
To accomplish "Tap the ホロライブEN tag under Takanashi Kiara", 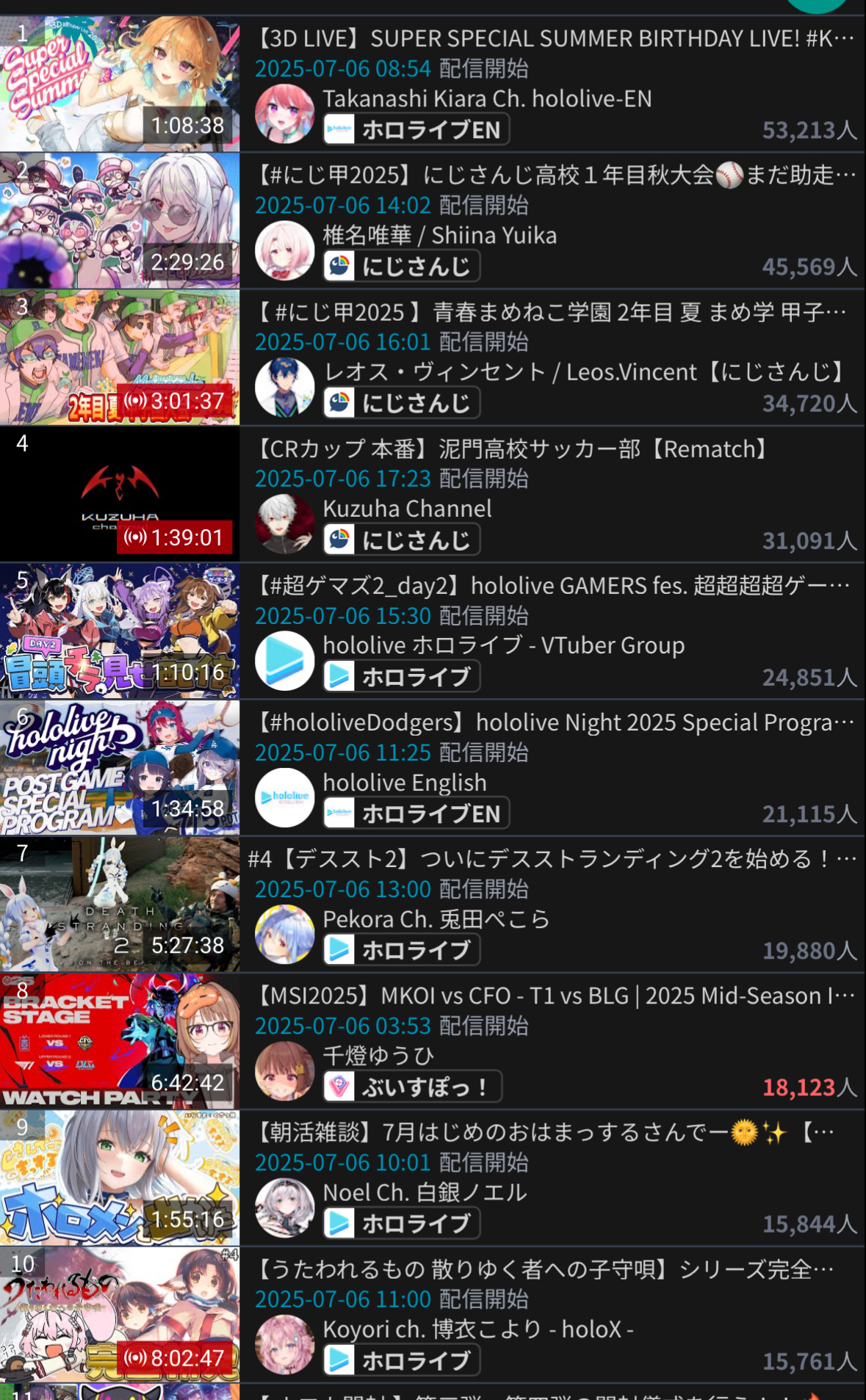I will pos(416,130).
